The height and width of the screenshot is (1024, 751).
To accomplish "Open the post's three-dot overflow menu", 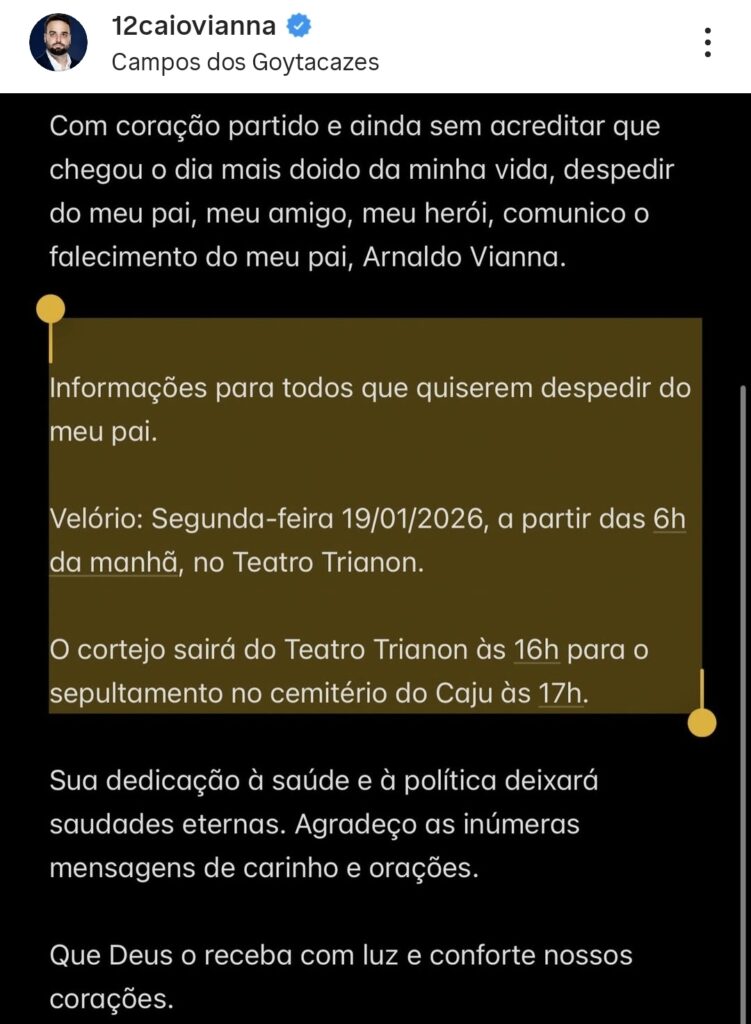I will (707, 43).
